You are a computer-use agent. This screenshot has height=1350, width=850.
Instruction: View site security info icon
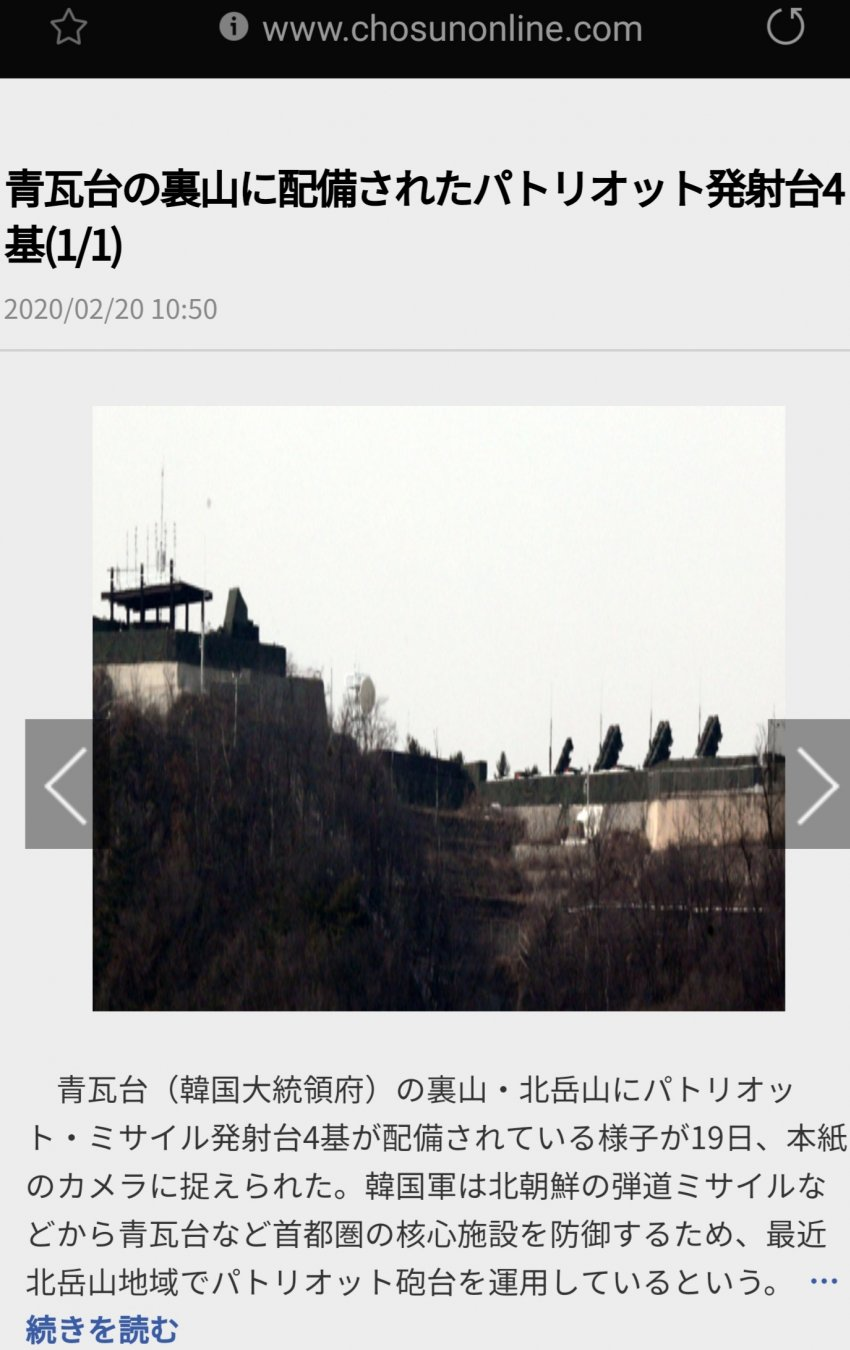[233, 27]
